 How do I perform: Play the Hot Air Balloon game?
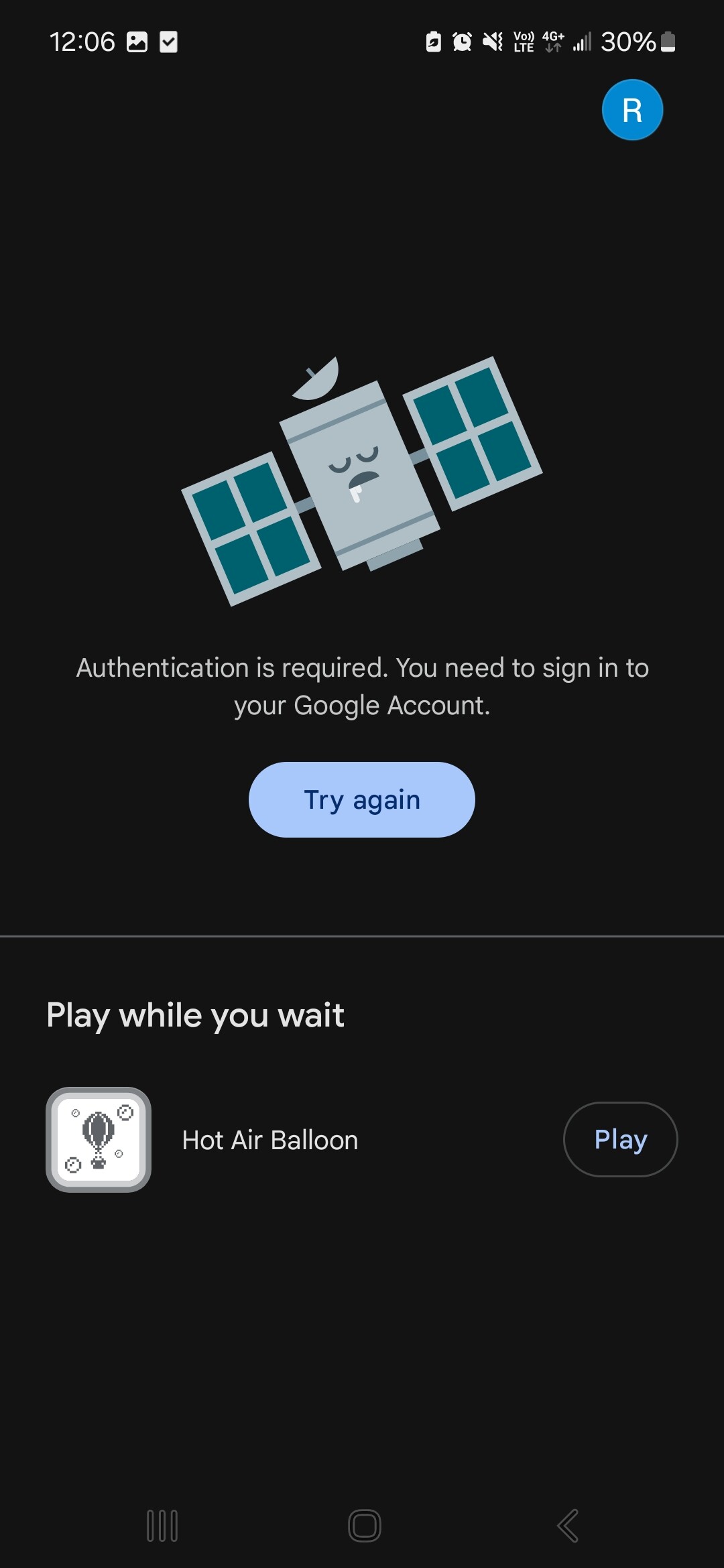(x=620, y=1139)
